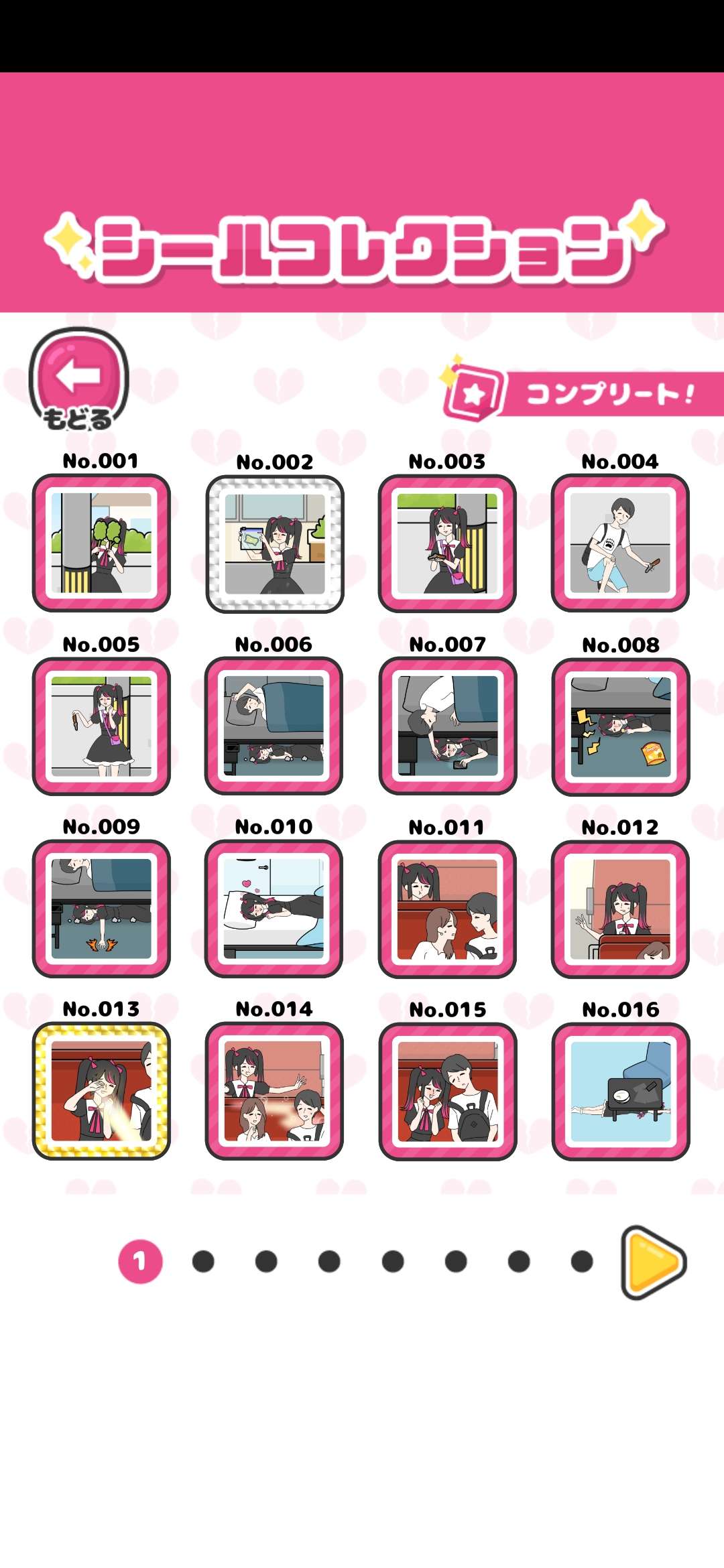View sticker No.002 with silver frame
The image size is (724, 1568).
point(275,543)
